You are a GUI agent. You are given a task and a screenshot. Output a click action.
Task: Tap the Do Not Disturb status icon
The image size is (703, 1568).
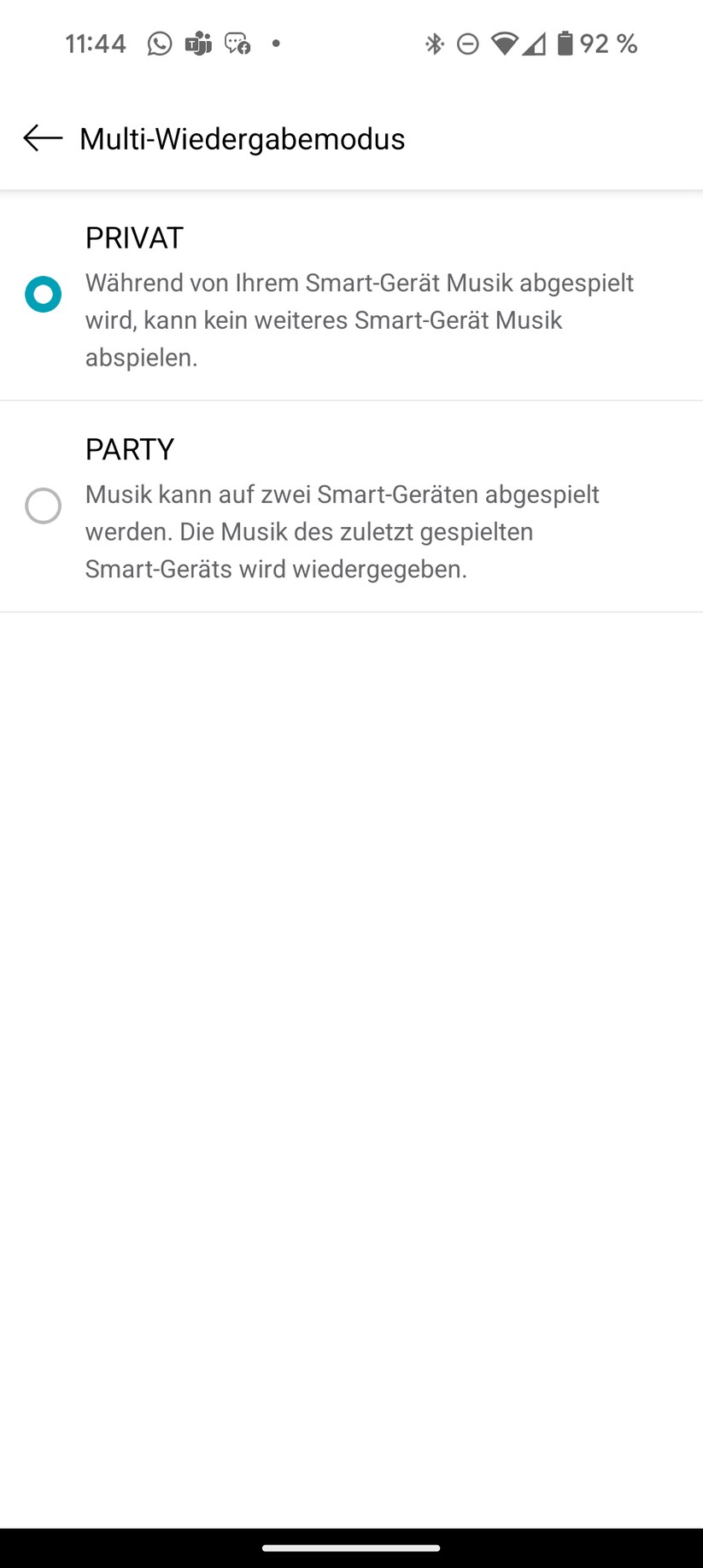coord(469,43)
